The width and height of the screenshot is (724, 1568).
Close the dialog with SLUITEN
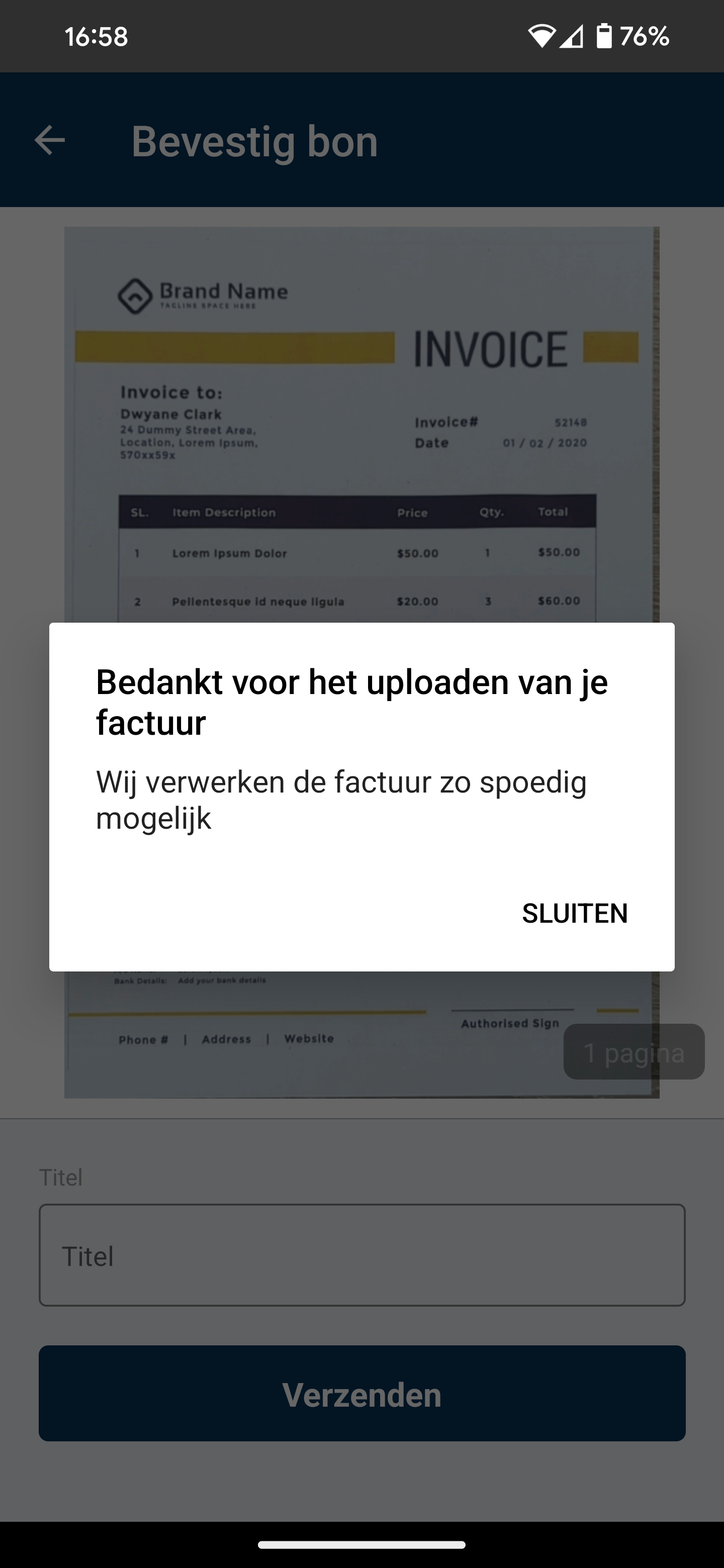click(574, 913)
